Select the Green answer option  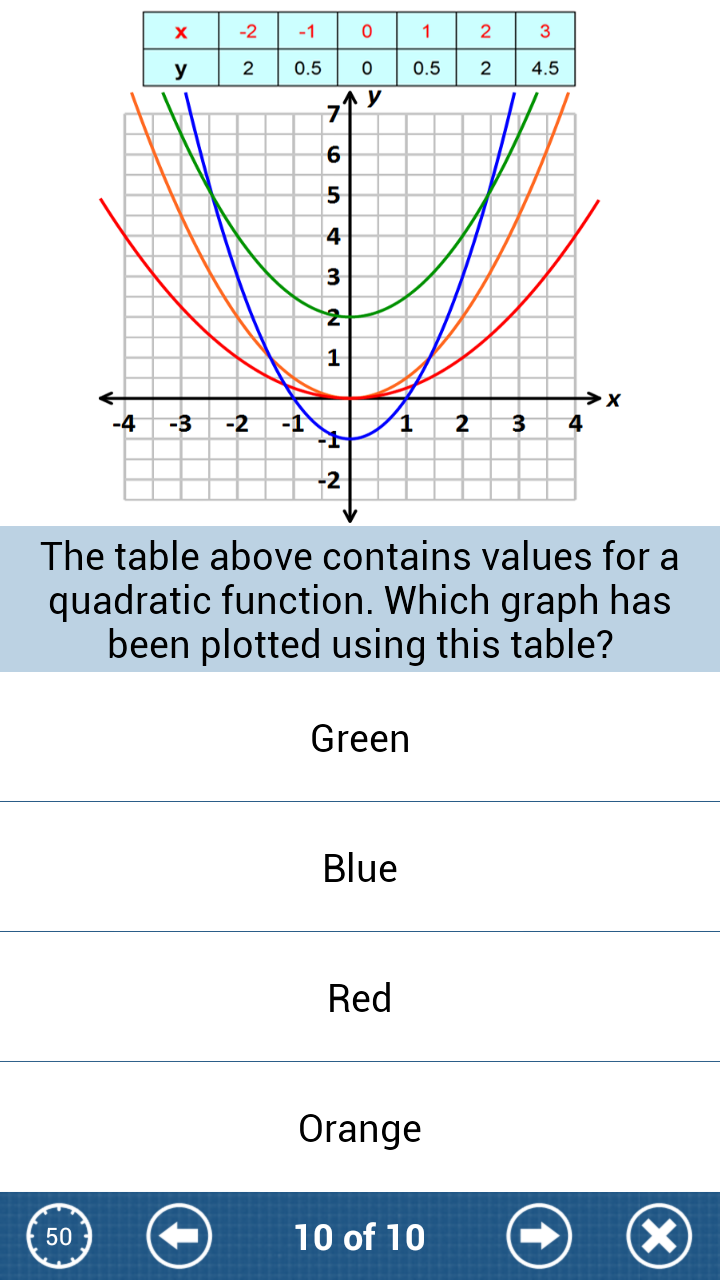(360, 738)
